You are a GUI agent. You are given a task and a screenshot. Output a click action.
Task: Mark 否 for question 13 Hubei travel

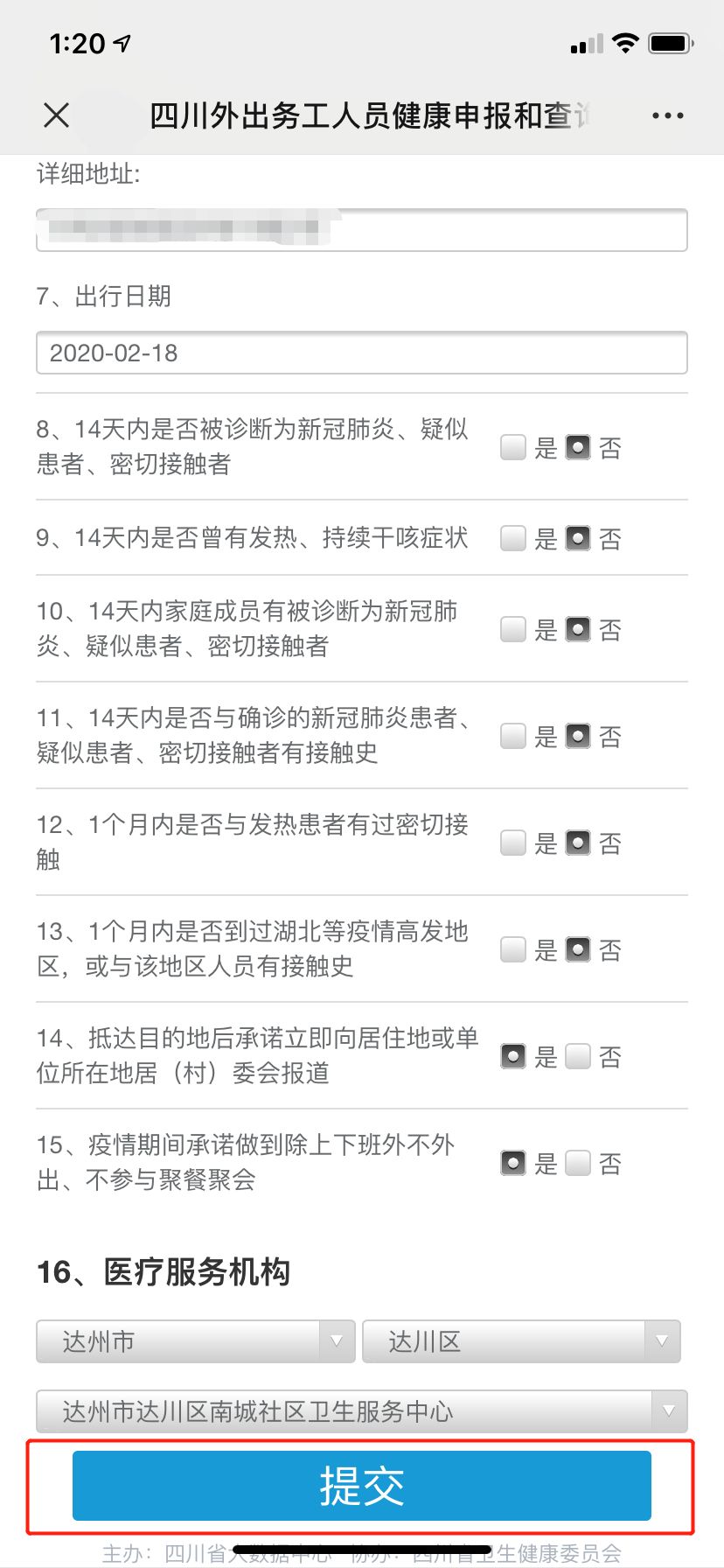(578, 950)
